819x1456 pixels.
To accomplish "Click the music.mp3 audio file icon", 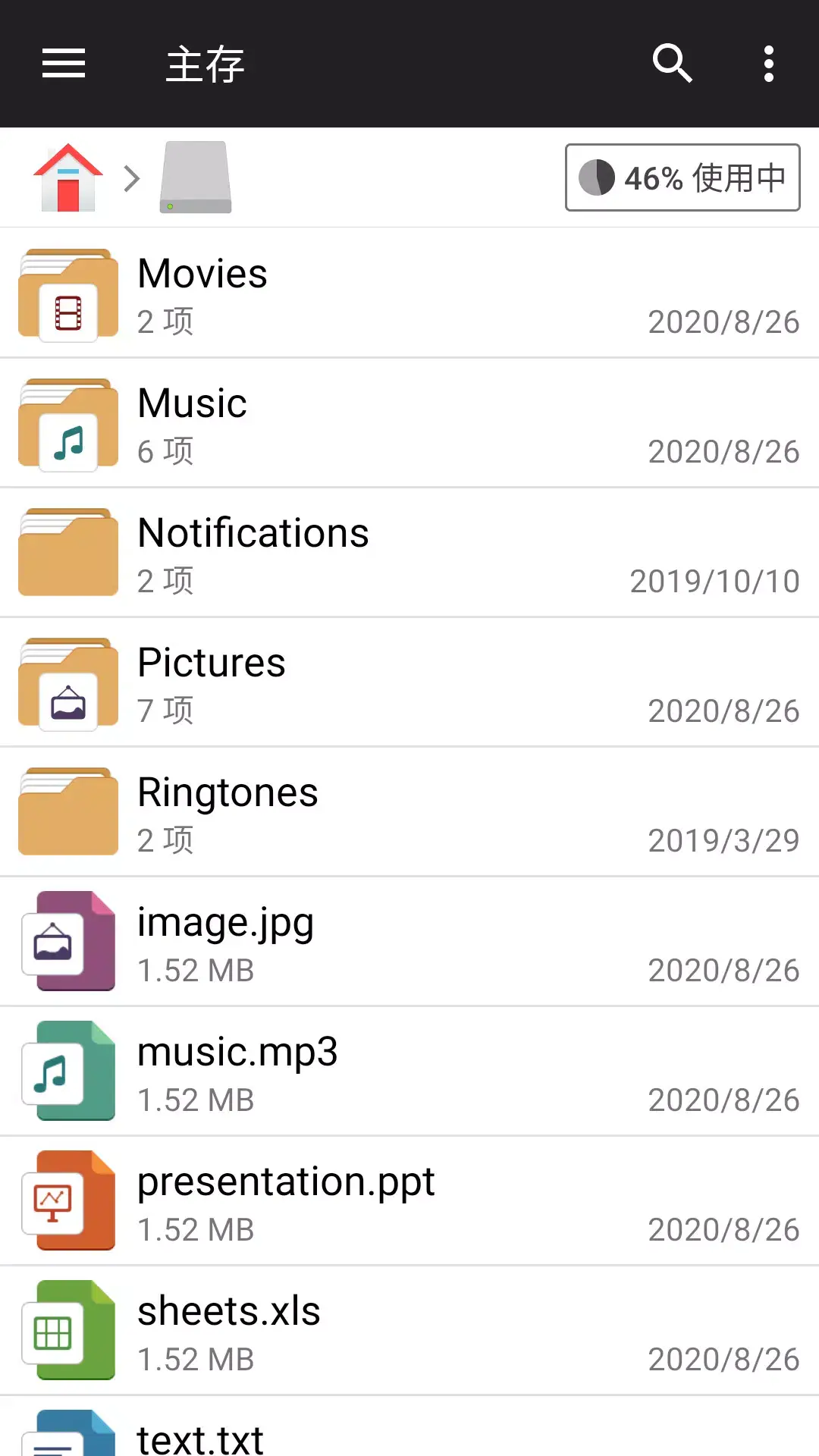I will (x=67, y=1072).
